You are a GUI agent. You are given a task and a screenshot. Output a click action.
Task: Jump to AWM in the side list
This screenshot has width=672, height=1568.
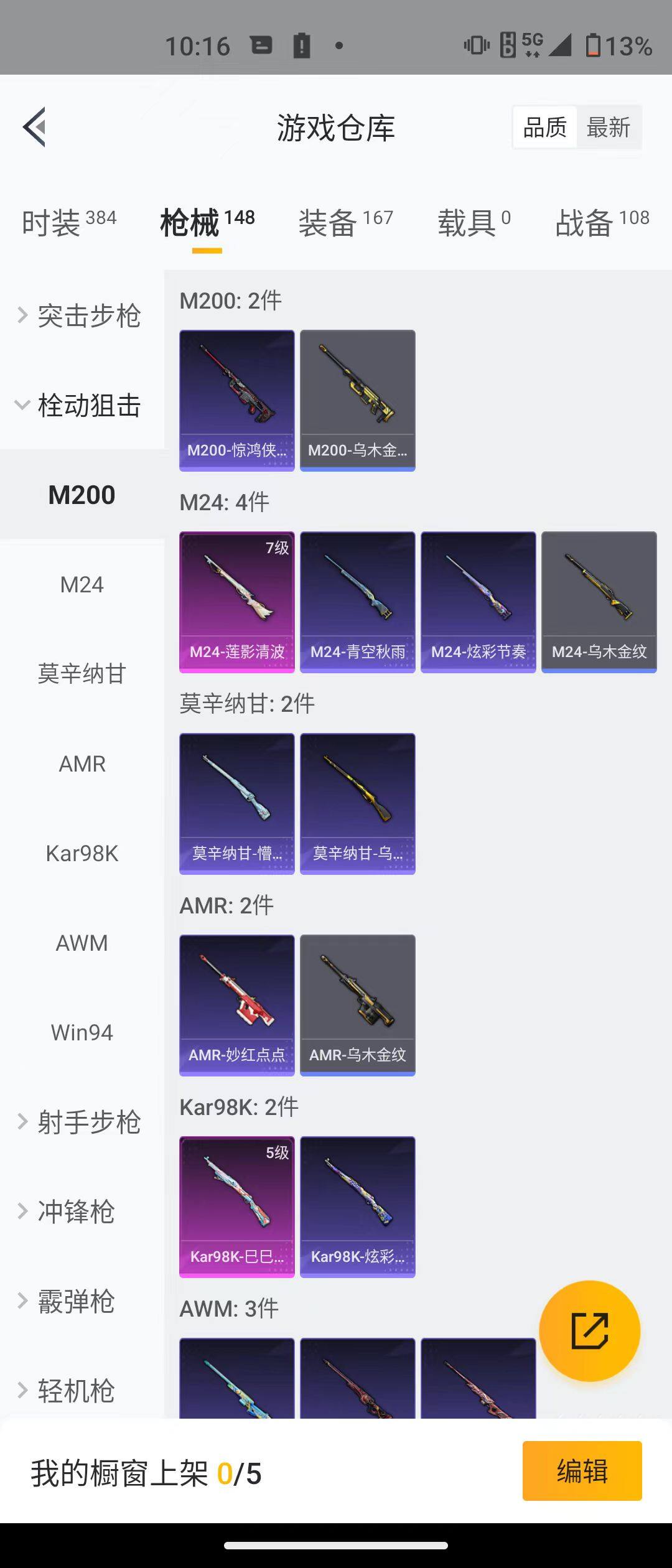(82, 943)
